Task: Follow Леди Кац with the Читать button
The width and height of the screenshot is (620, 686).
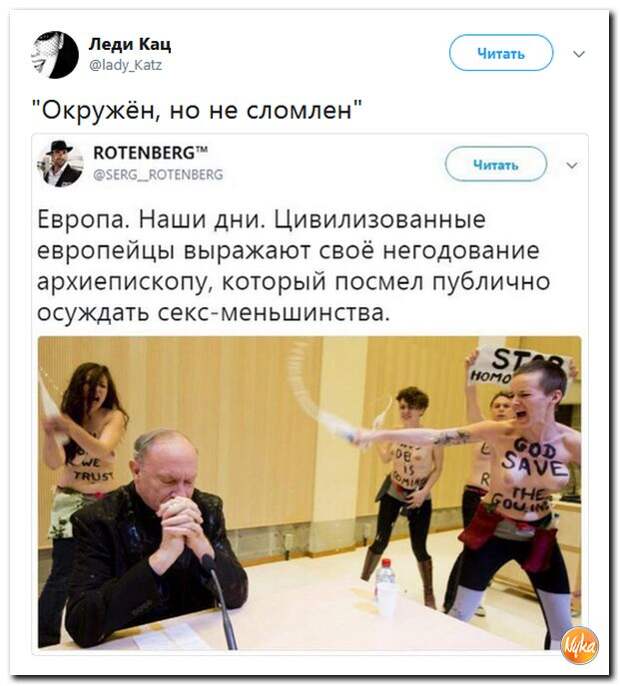Action: click(x=500, y=53)
